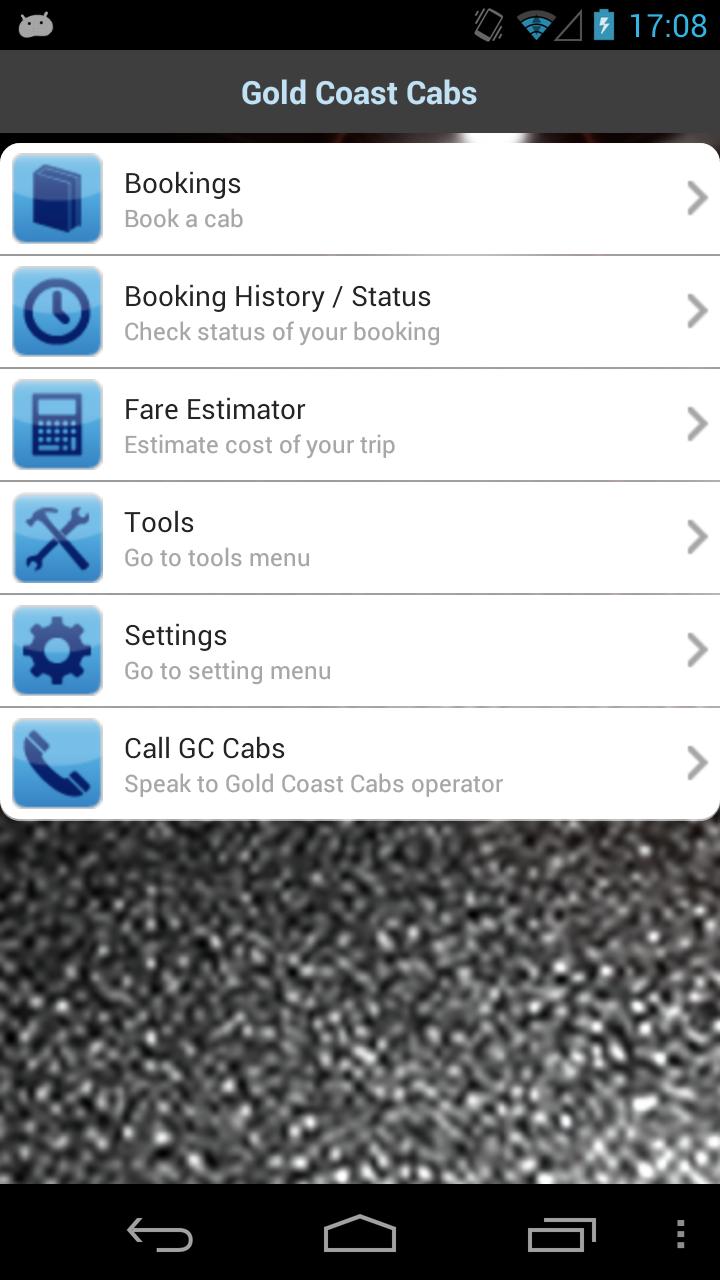Open the Fare Estimator
The height and width of the screenshot is (1280, 720).
(360, 425)
